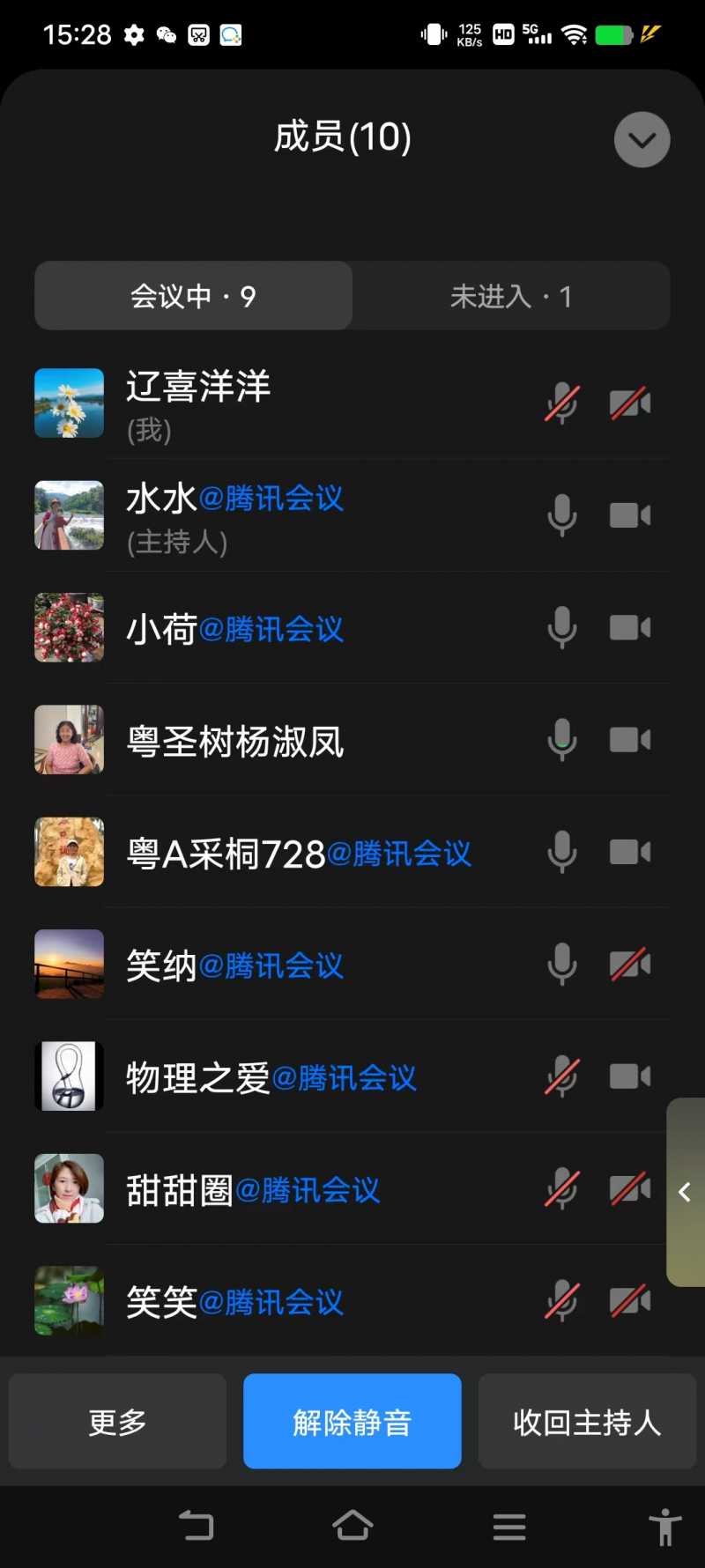
Task: Click 小荷's camera icon to disable video
Action: (x=629, y=627)
